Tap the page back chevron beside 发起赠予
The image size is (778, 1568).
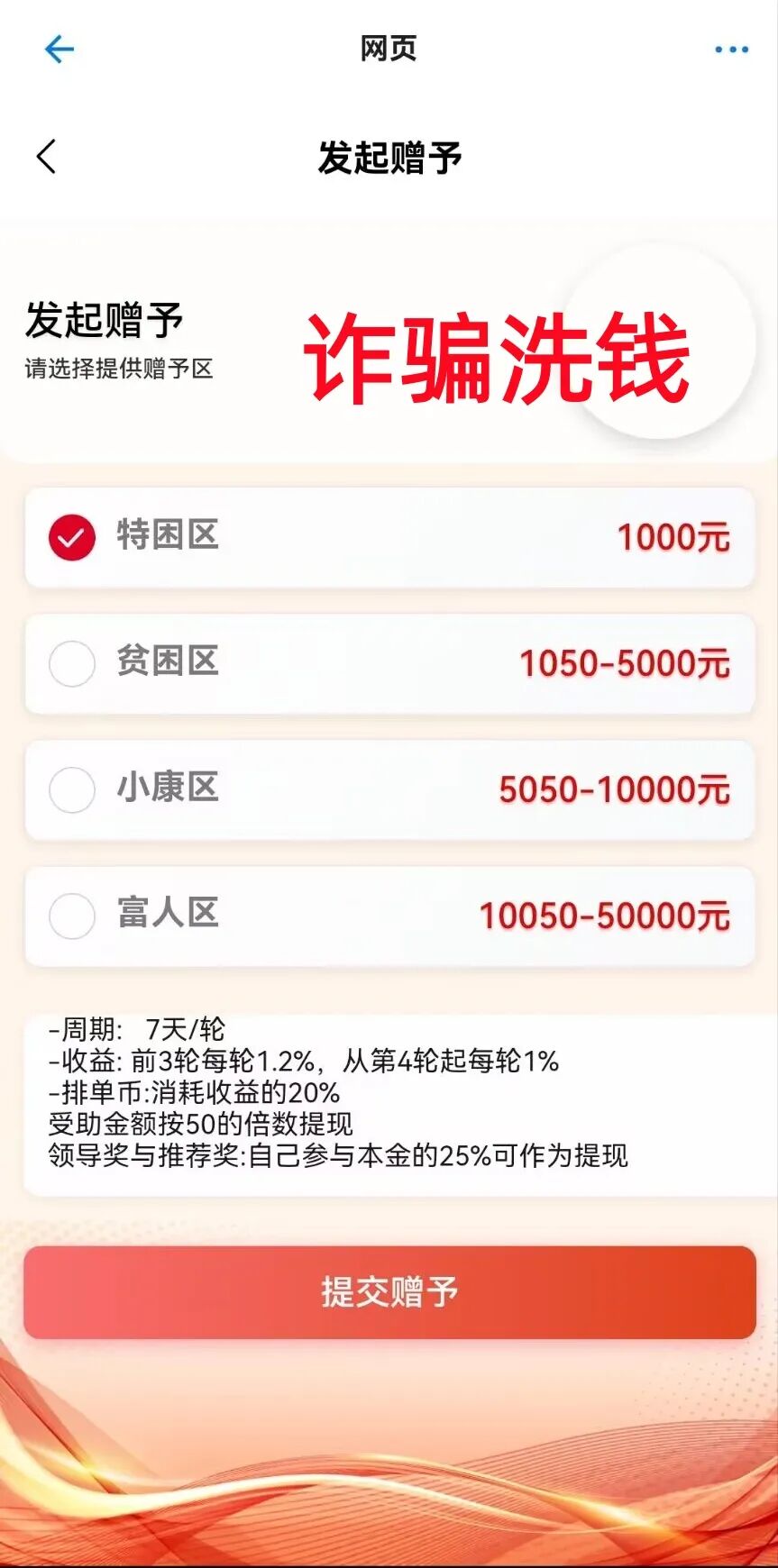47,157
